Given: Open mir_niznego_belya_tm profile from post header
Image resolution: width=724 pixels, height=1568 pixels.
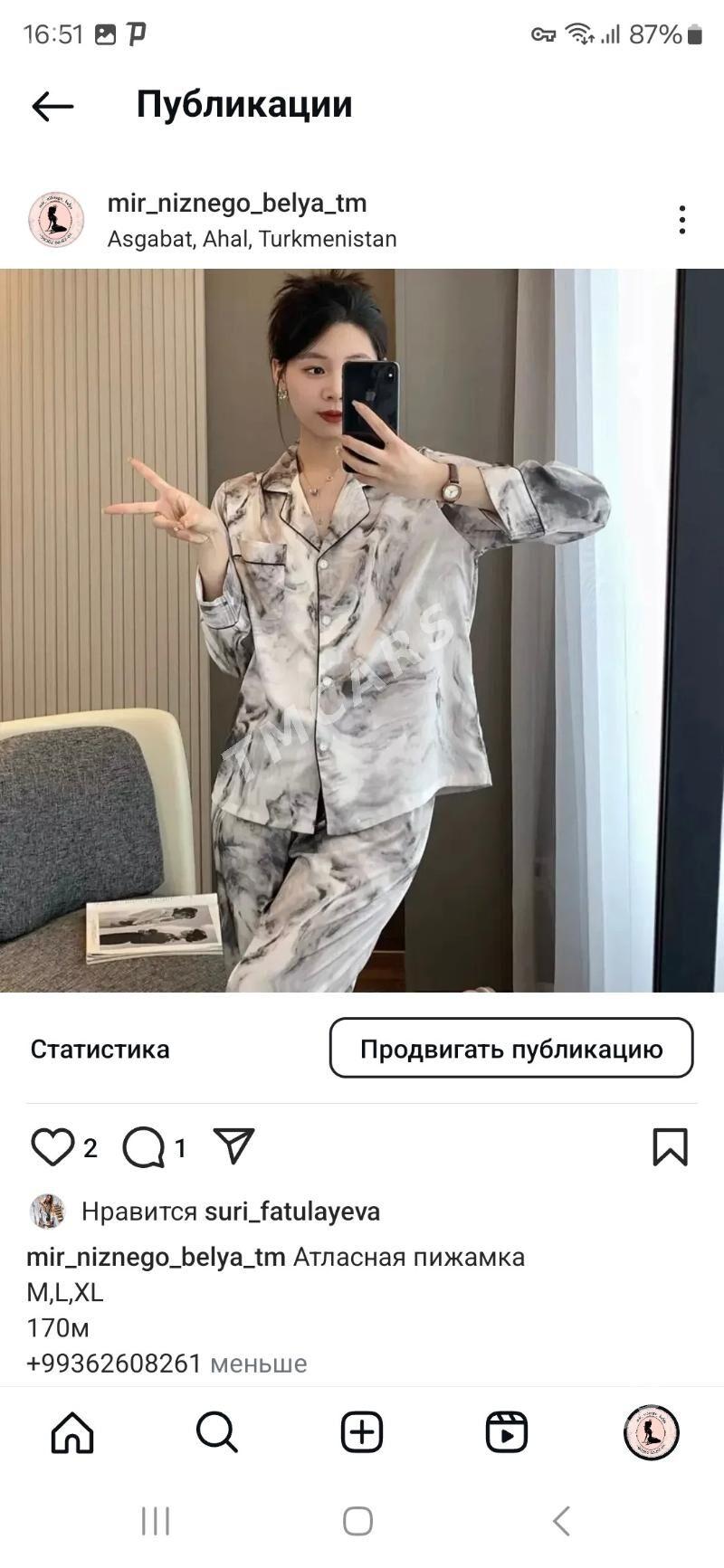Looking at the screenshot, I should click(x=236, y=204).
